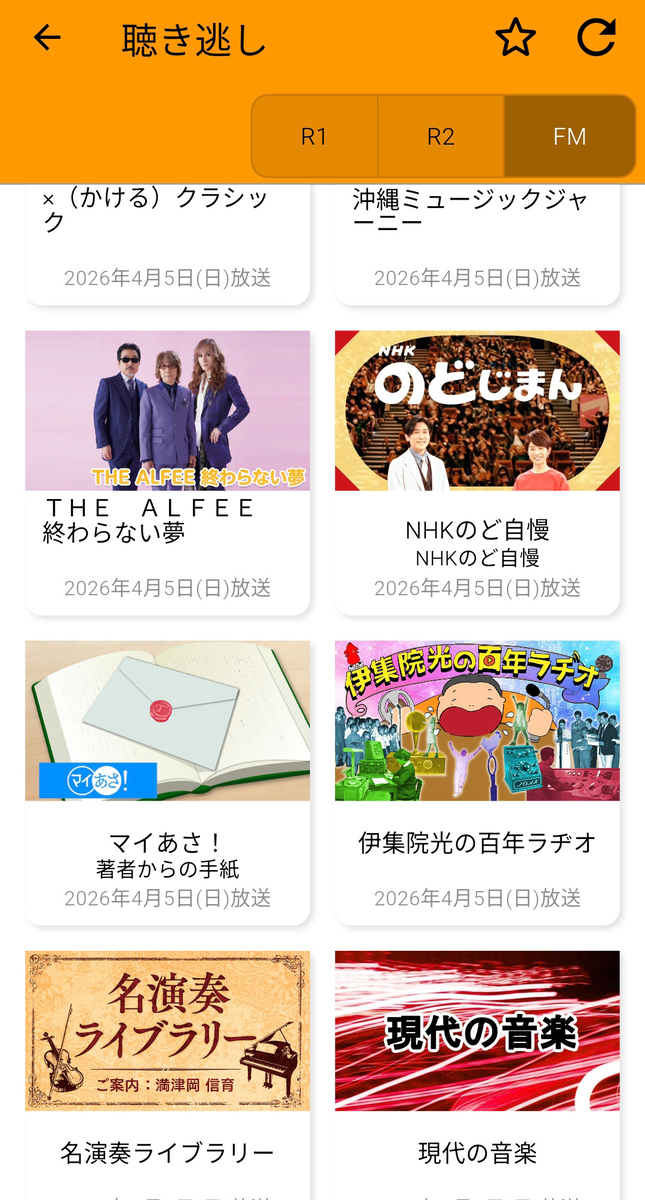Open the 名演奏ライブラリー card
Screen dimensions: 645x1200
tap(168, 1075)
